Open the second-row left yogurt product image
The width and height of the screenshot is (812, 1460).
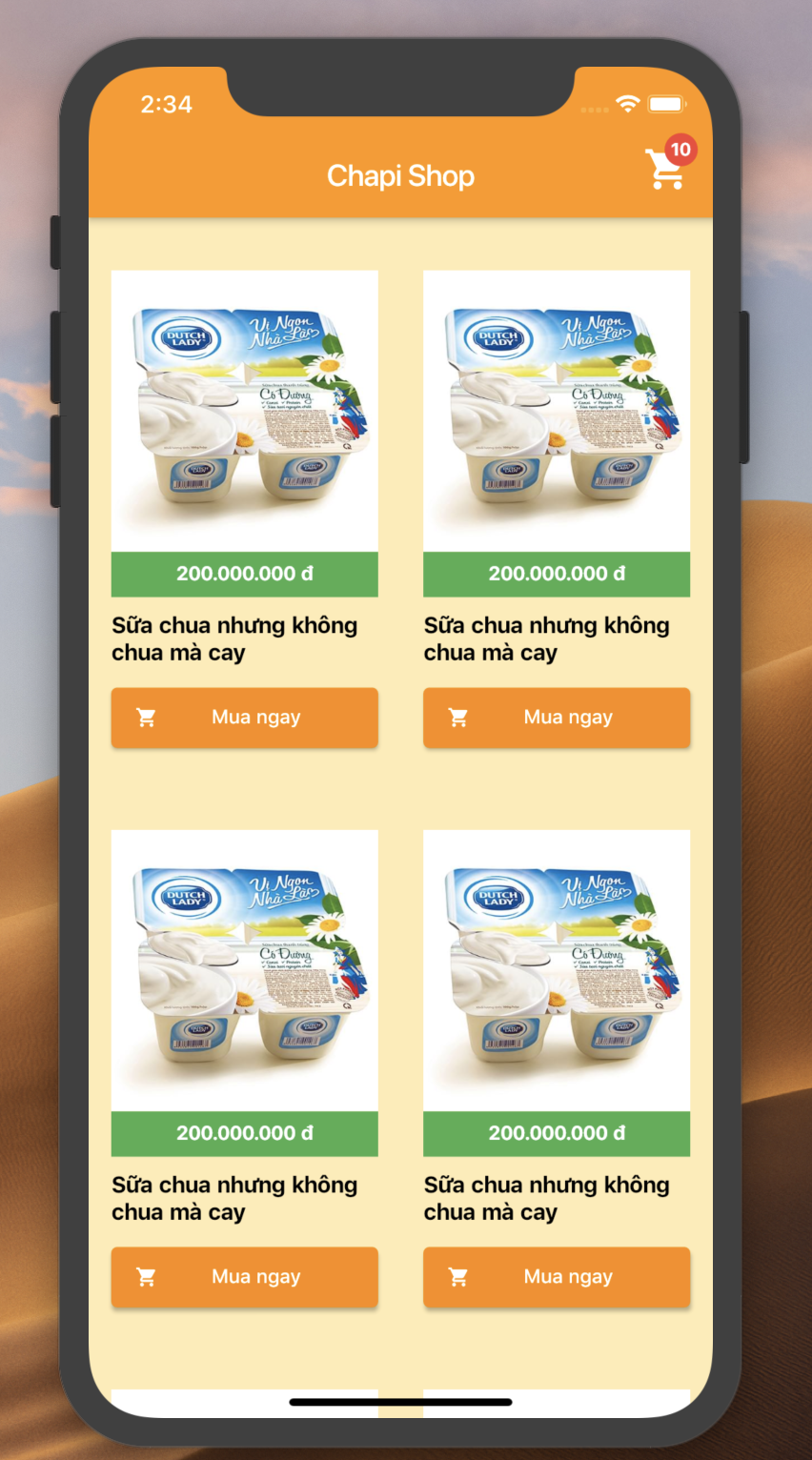245,970
